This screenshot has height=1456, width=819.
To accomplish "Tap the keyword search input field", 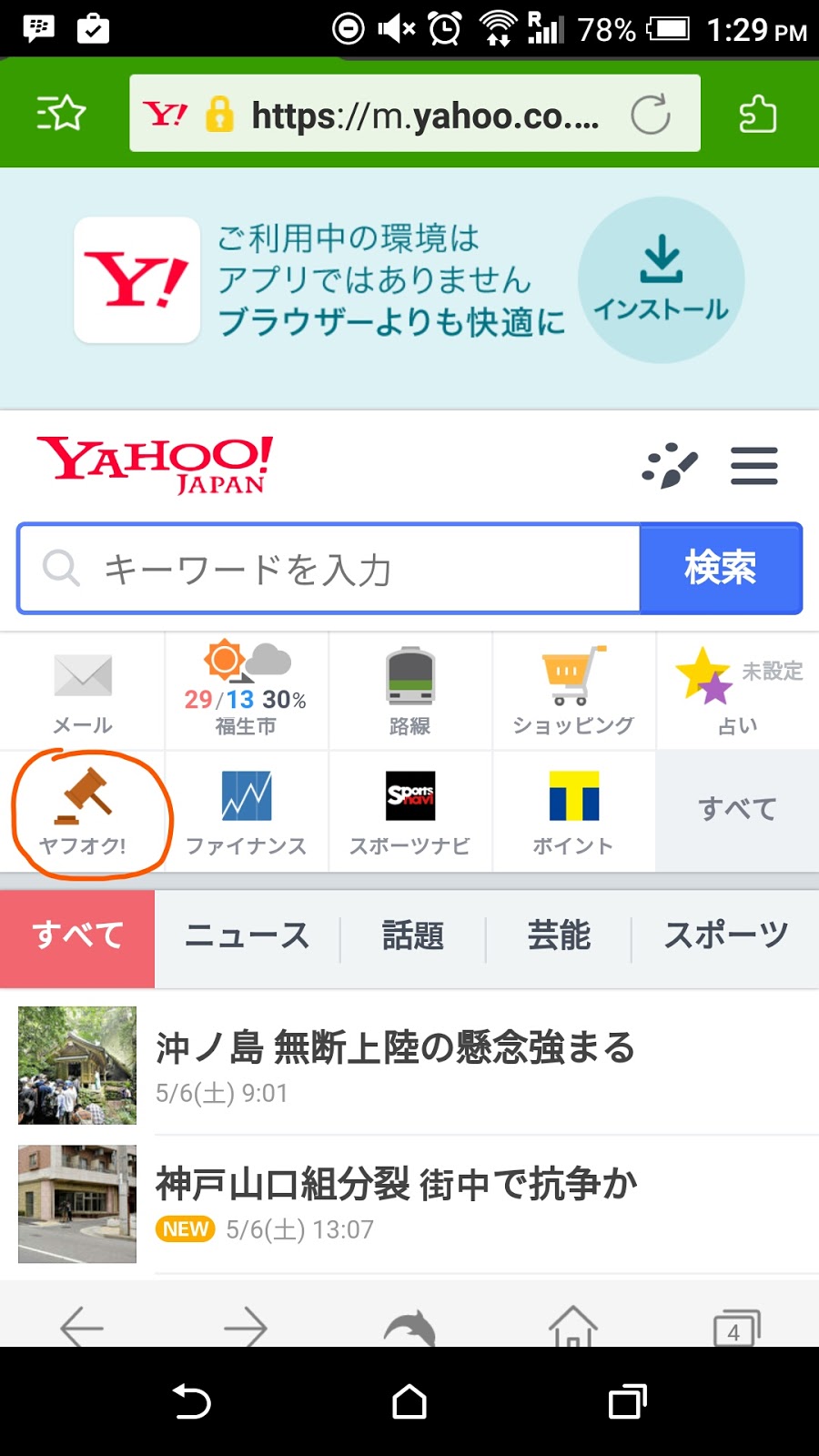I will tap(328, 568).
